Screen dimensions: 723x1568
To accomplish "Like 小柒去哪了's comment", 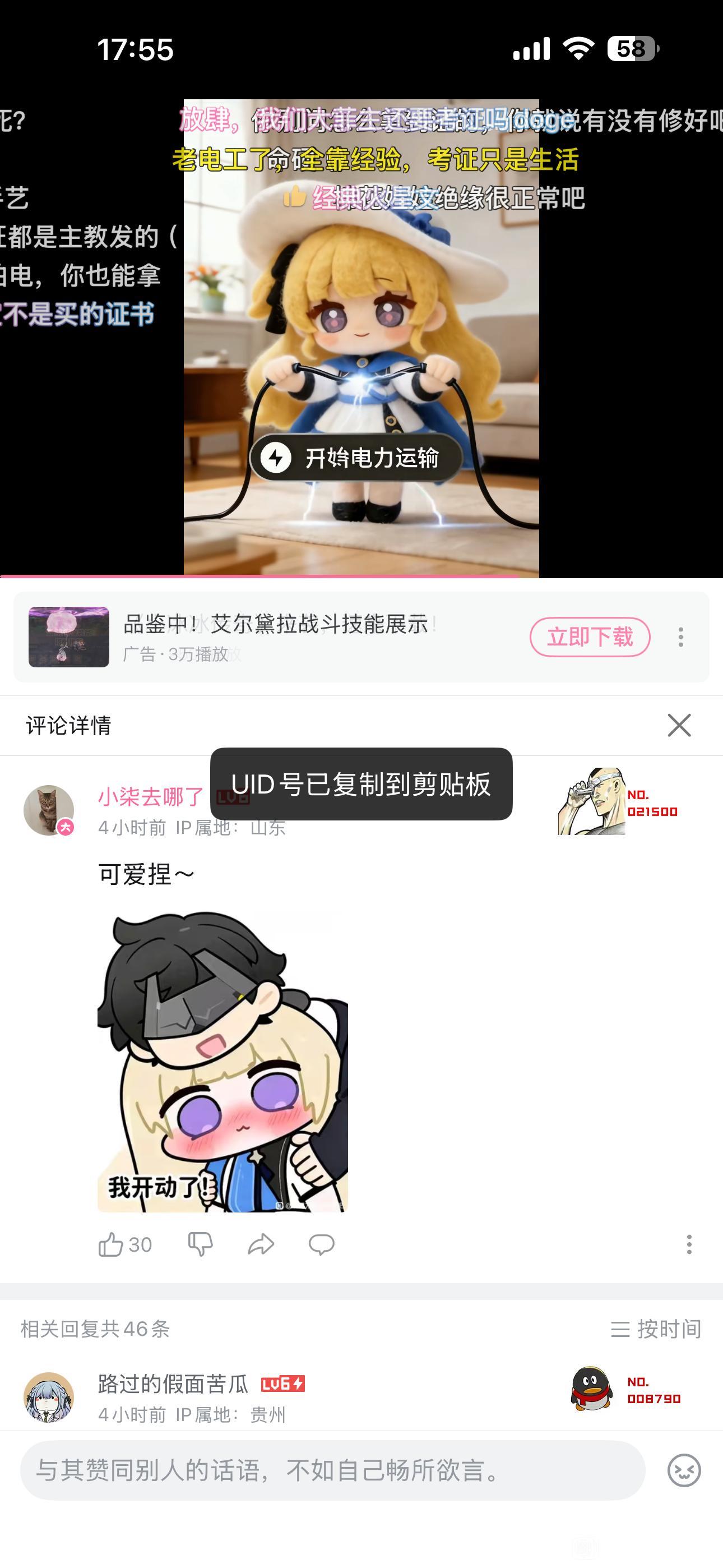I will (x=112, y=1245).
